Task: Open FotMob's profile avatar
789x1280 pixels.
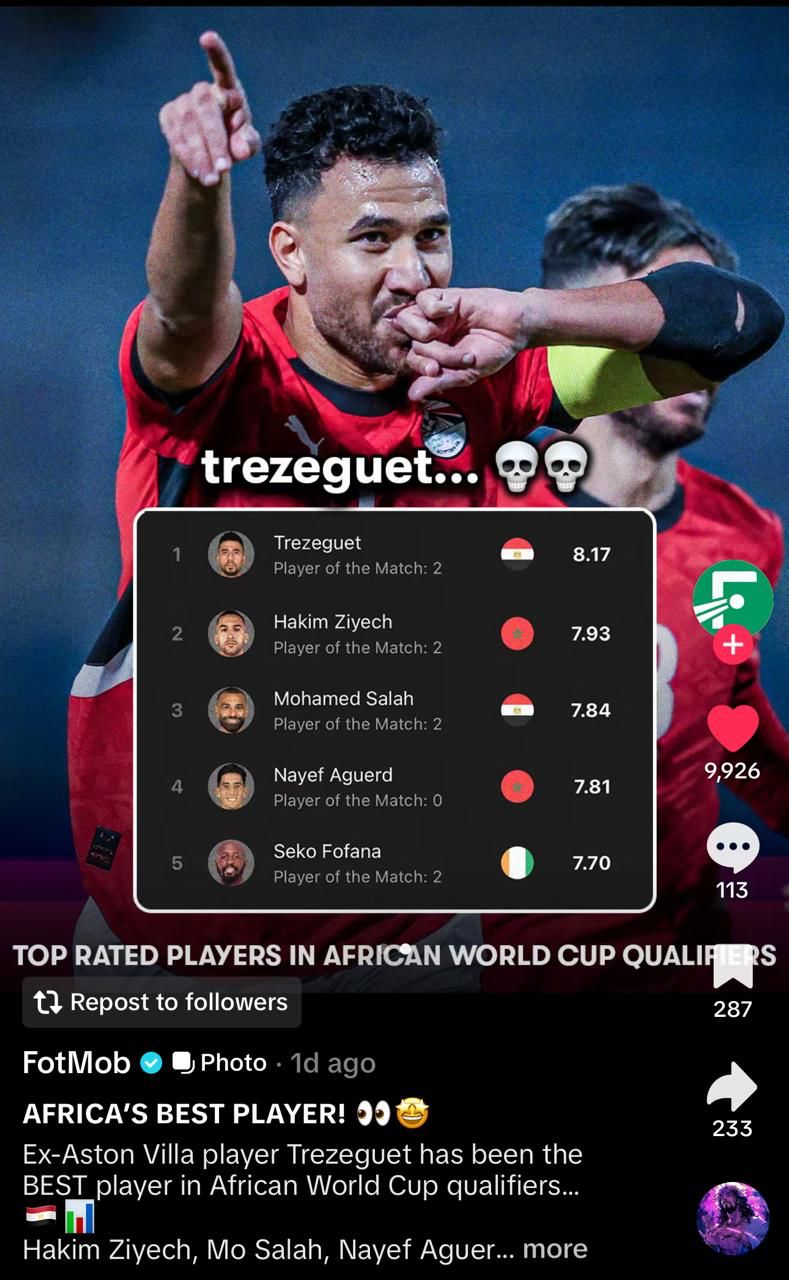Action: point(732,599)
